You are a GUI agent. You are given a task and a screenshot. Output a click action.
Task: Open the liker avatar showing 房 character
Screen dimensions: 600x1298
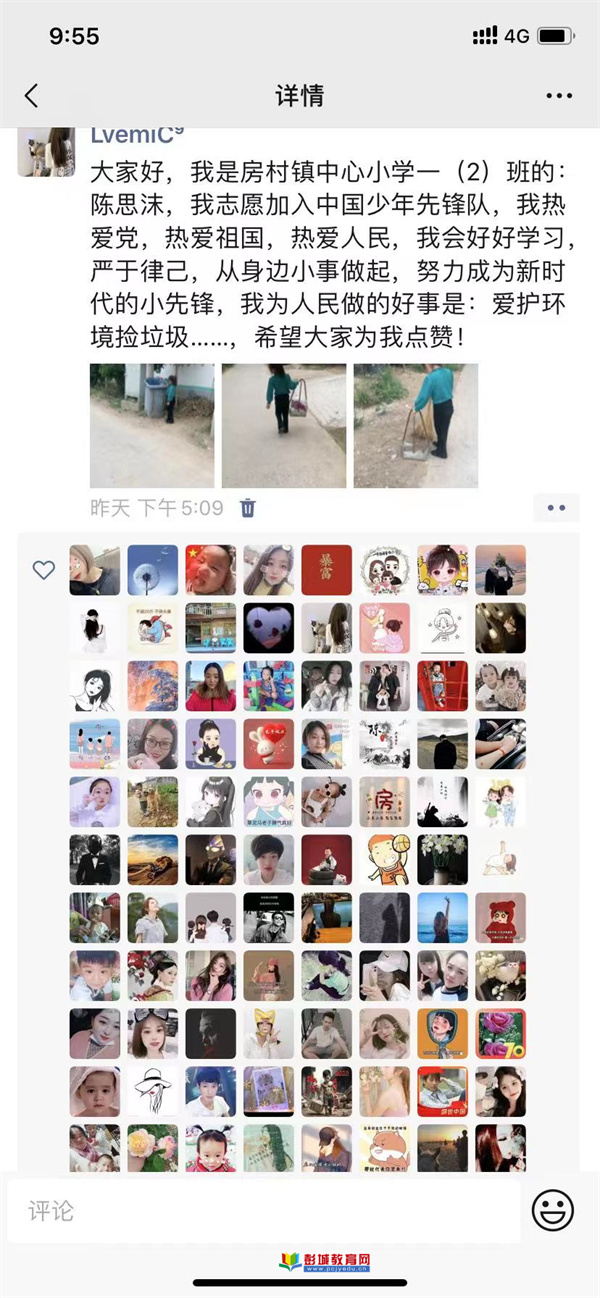[384, 802]
